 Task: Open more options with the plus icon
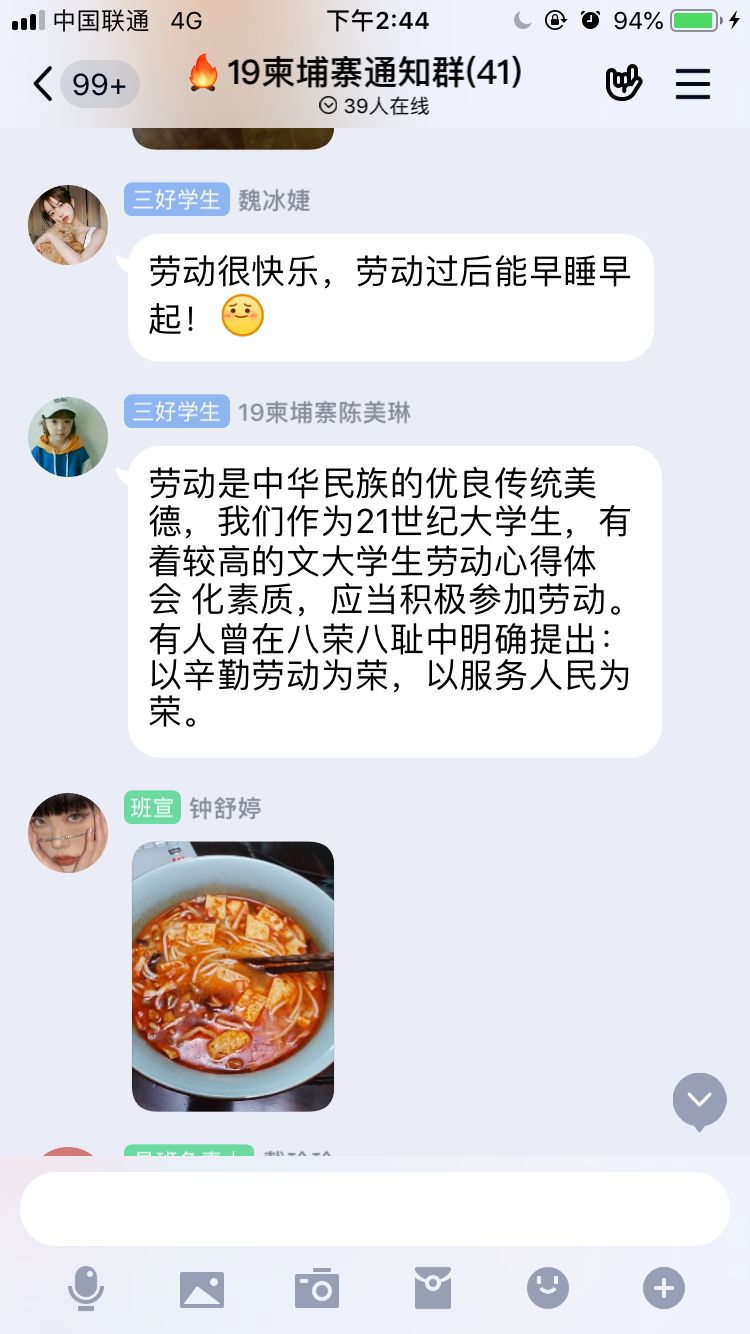(664, 1289)
